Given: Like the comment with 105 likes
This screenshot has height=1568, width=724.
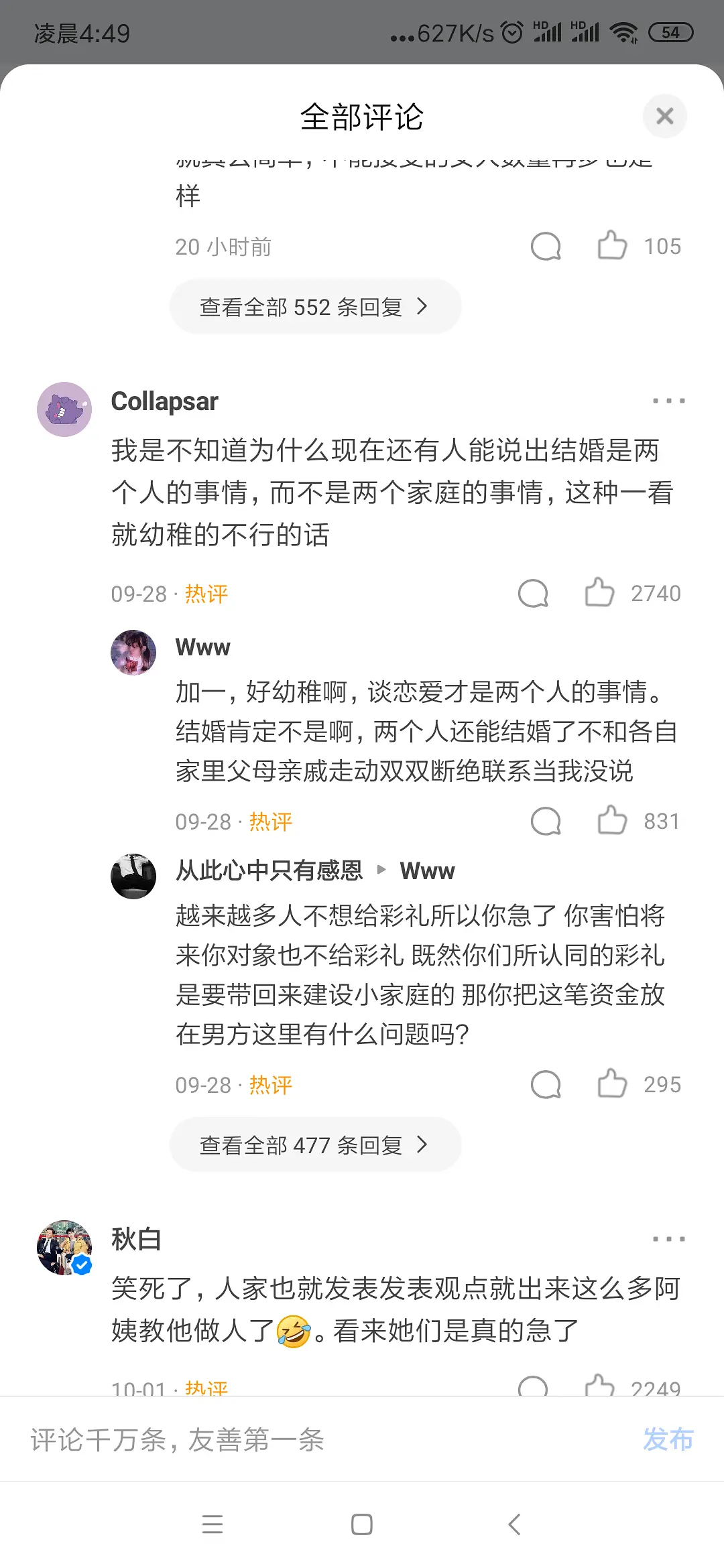Looking at the screenshot, I should [x=612, y=245].
